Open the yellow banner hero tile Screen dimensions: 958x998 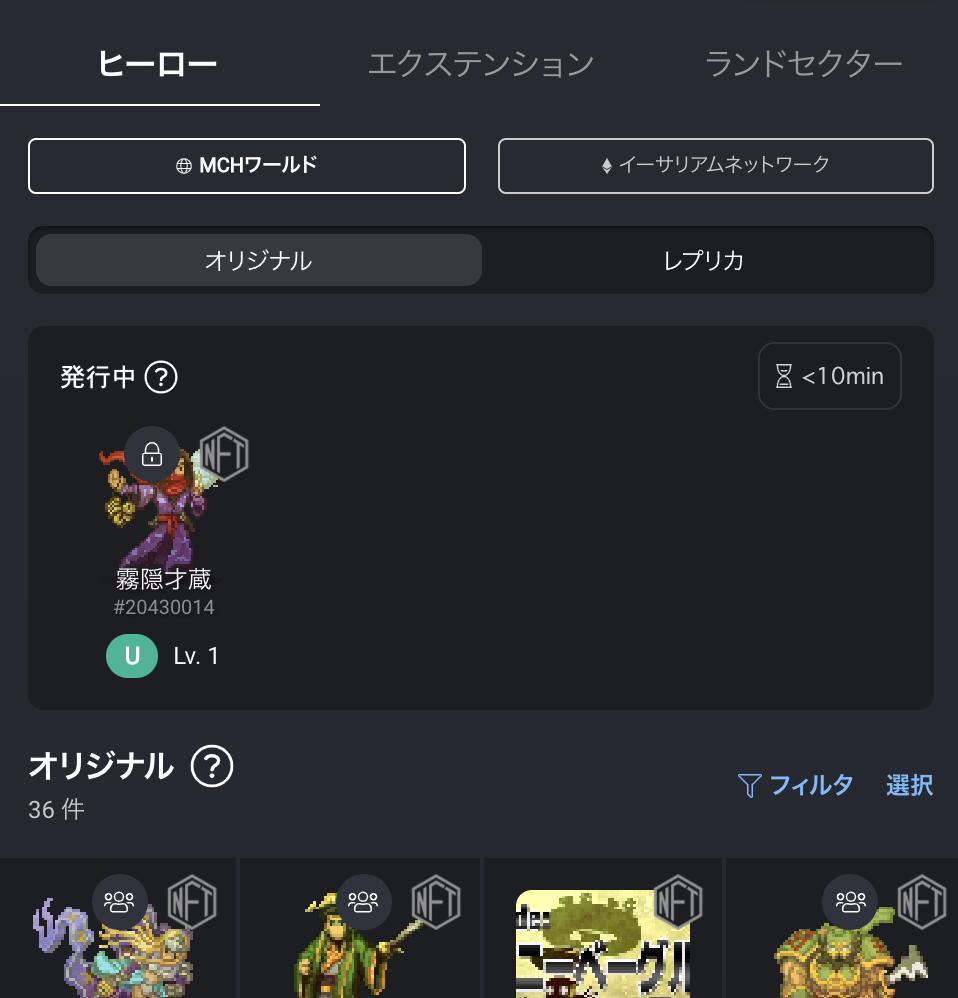603,940
